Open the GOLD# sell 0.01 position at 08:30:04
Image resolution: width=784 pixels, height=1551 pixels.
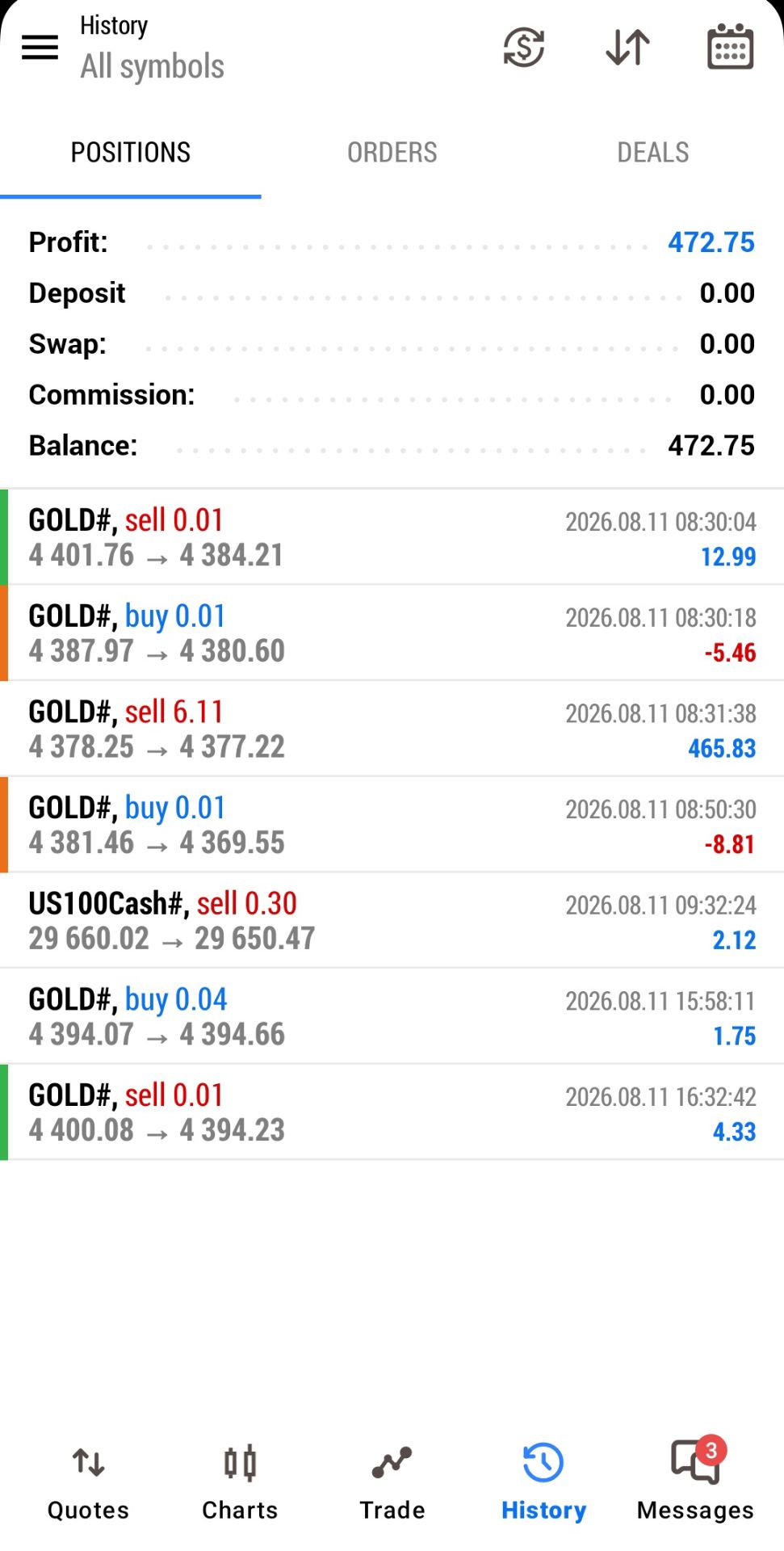392,537
